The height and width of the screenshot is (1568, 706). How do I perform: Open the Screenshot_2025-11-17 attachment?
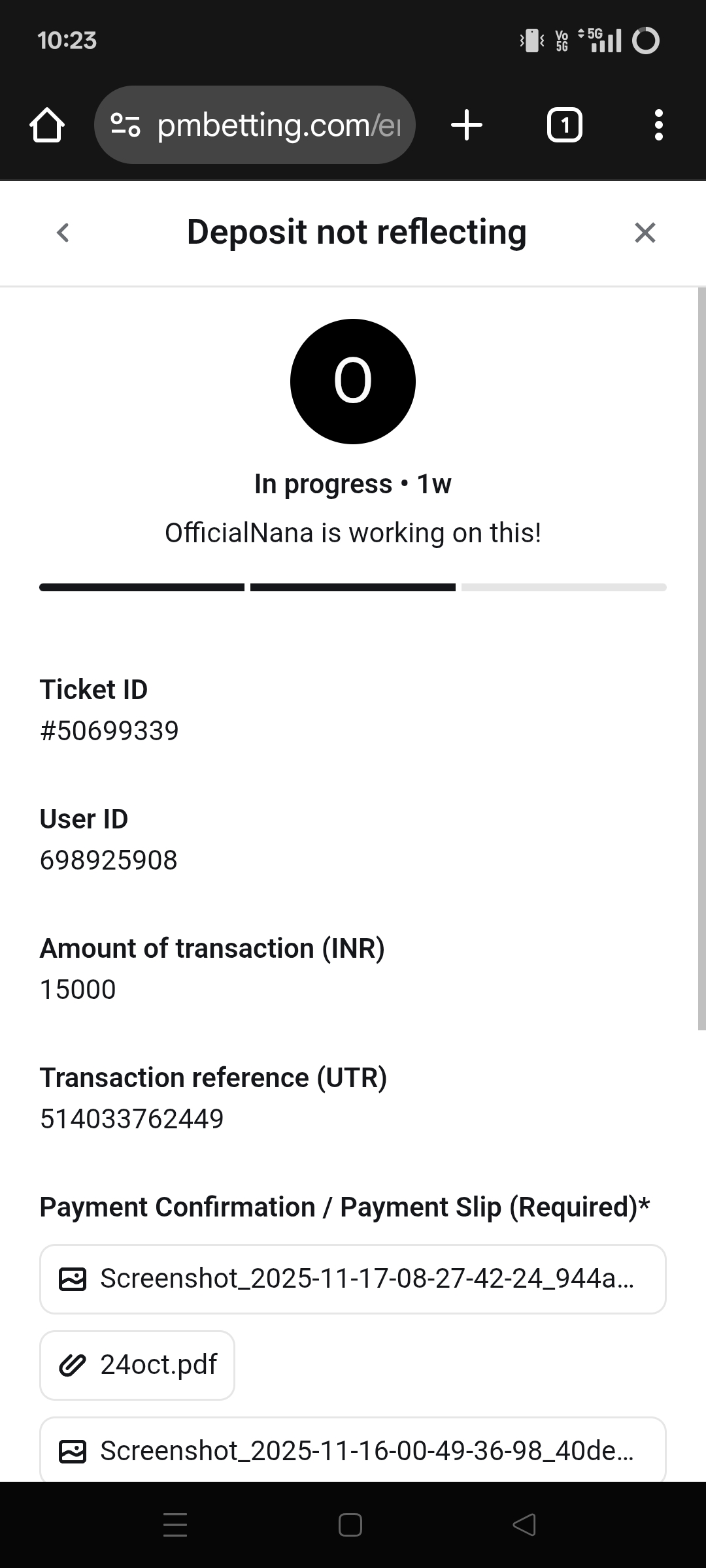click(353, 1279)
